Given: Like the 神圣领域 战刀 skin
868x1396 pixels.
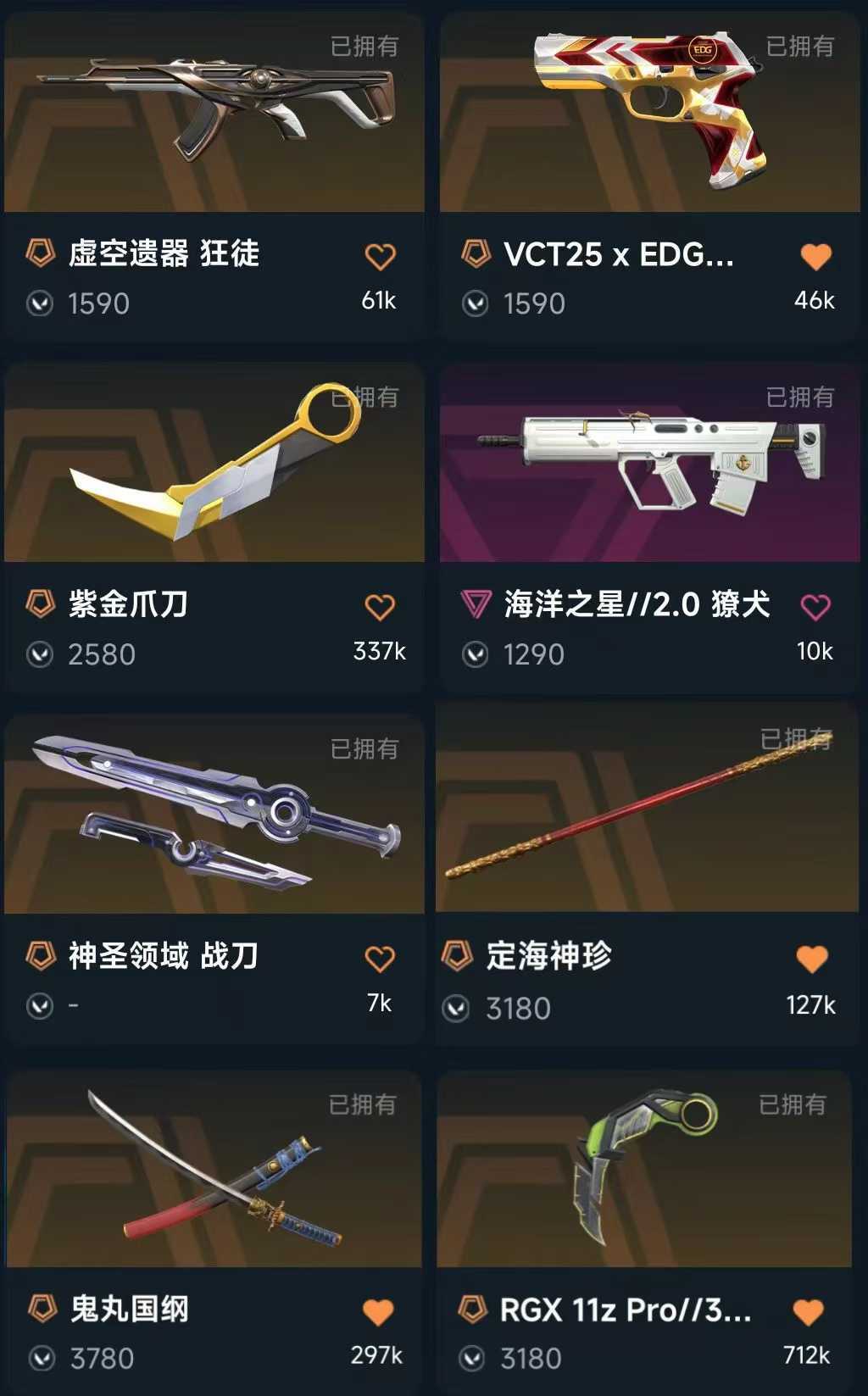Looking at the screenshot, I should click(x=380, y=959).
